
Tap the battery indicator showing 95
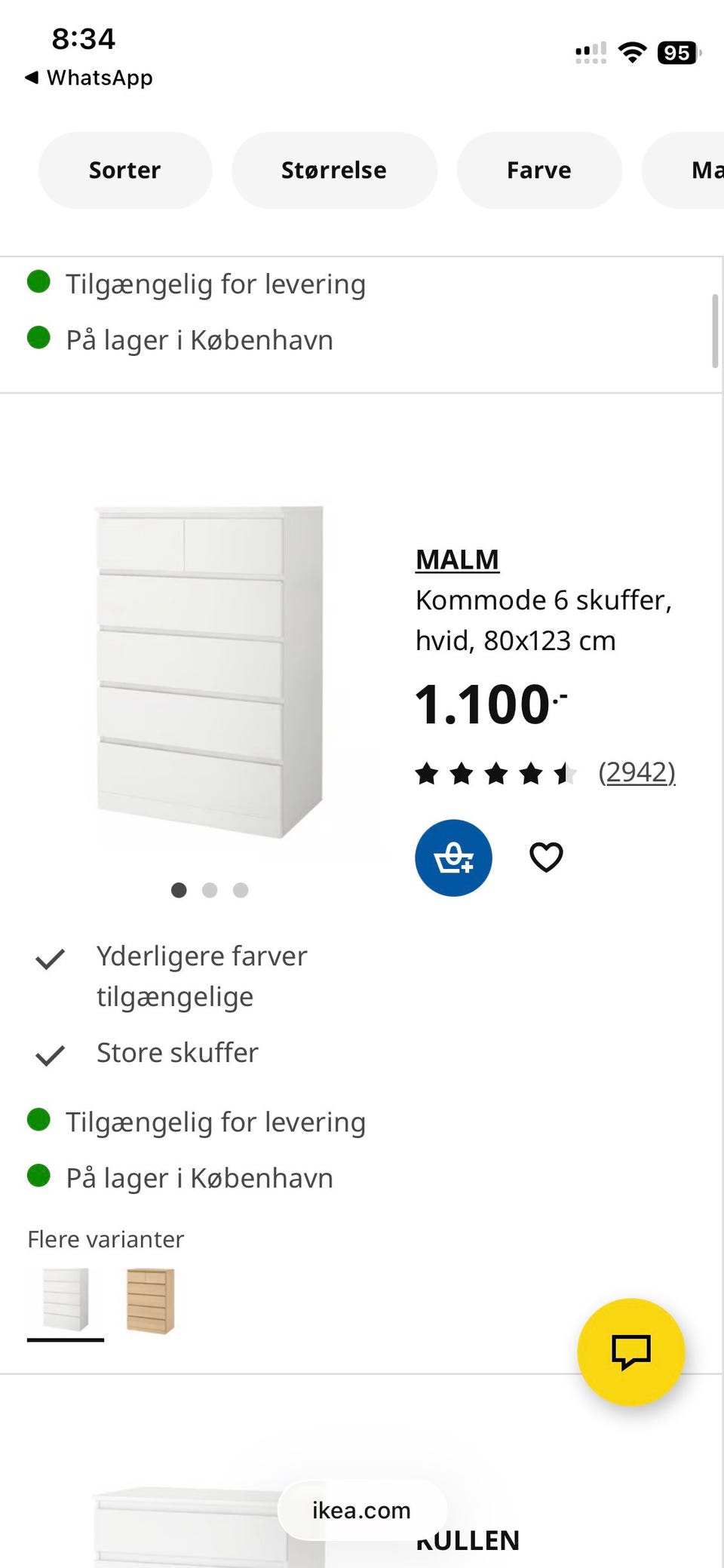click(x=676, y=52)
